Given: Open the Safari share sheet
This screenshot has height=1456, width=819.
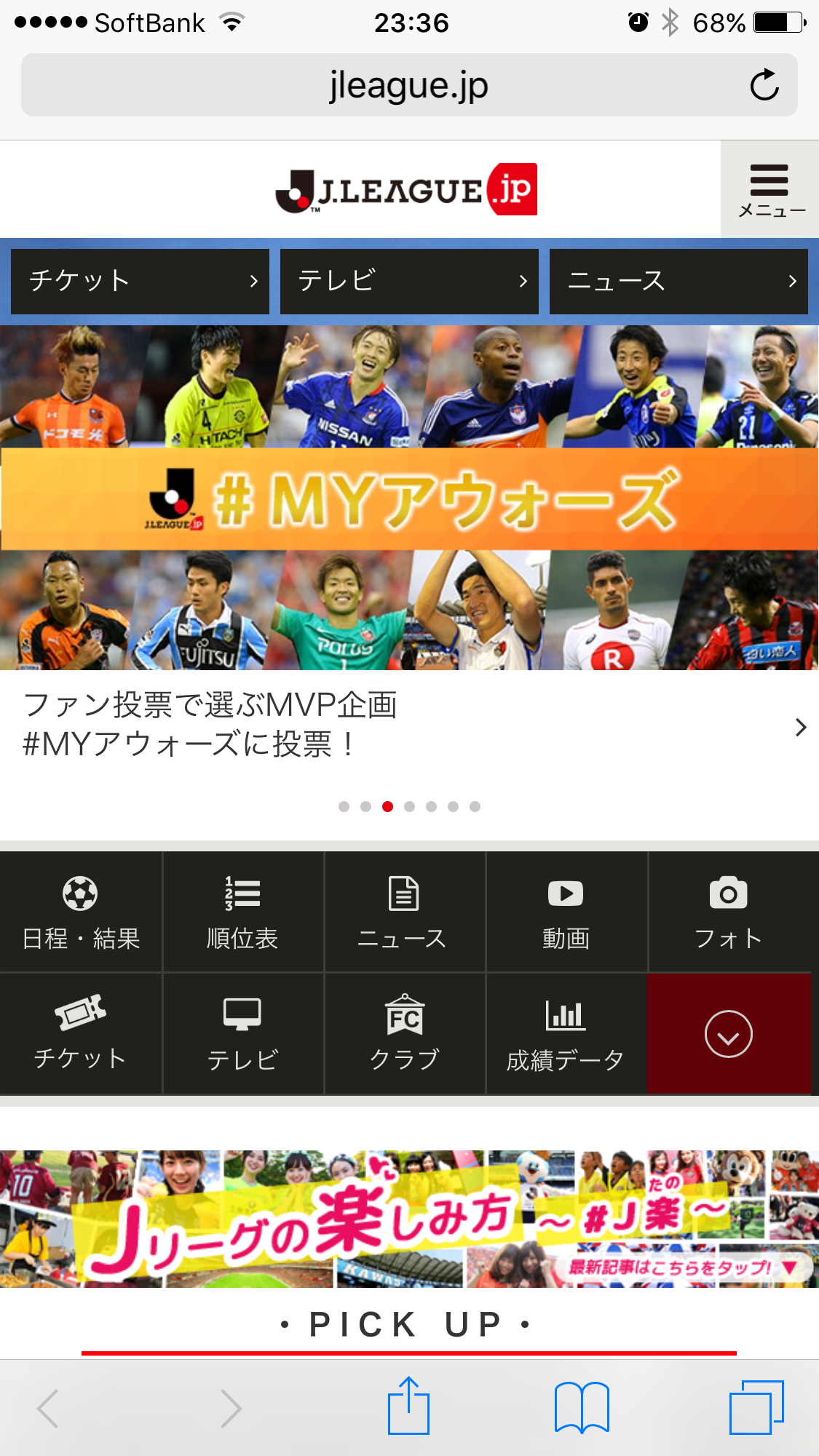Looking at the screenshot, I should 408,1407.
